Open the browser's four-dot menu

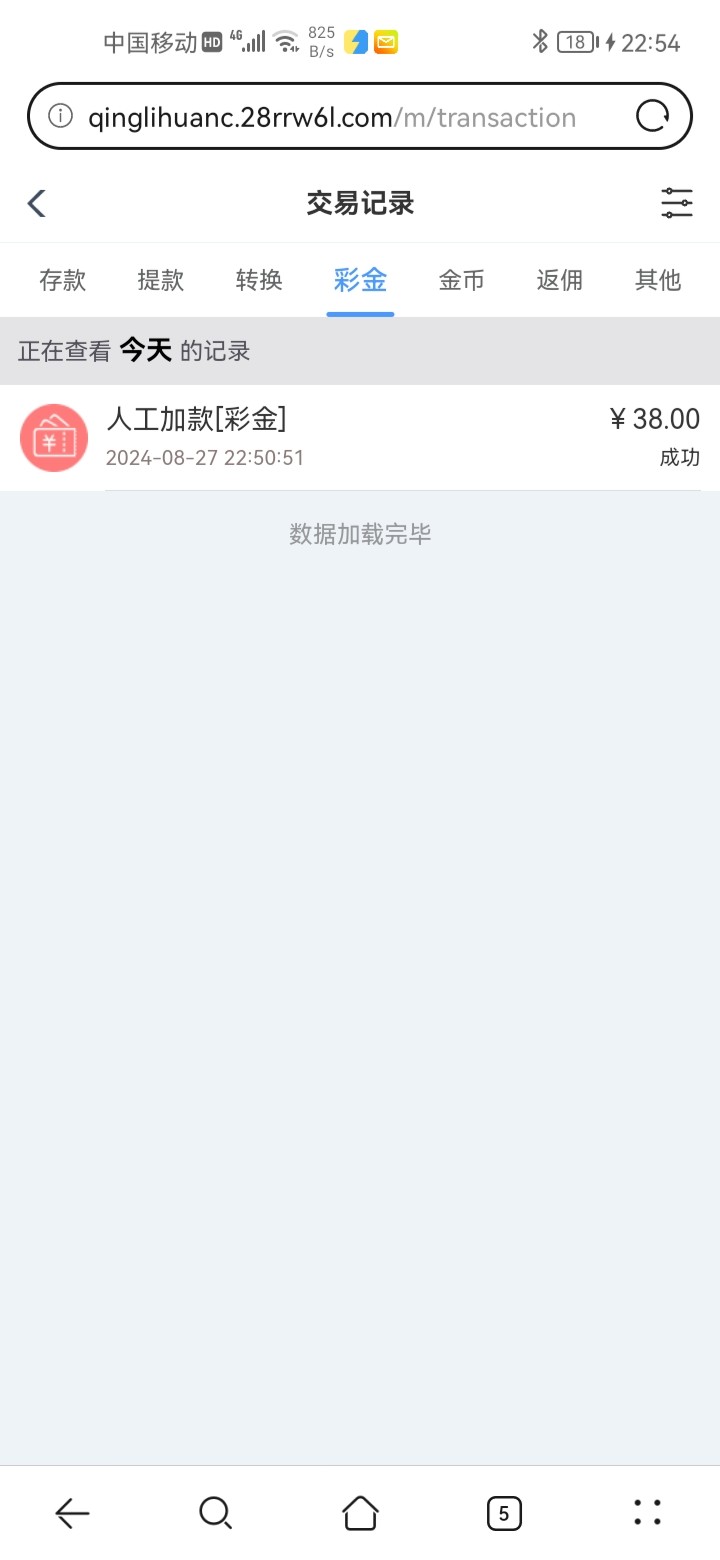[648, 1513]
